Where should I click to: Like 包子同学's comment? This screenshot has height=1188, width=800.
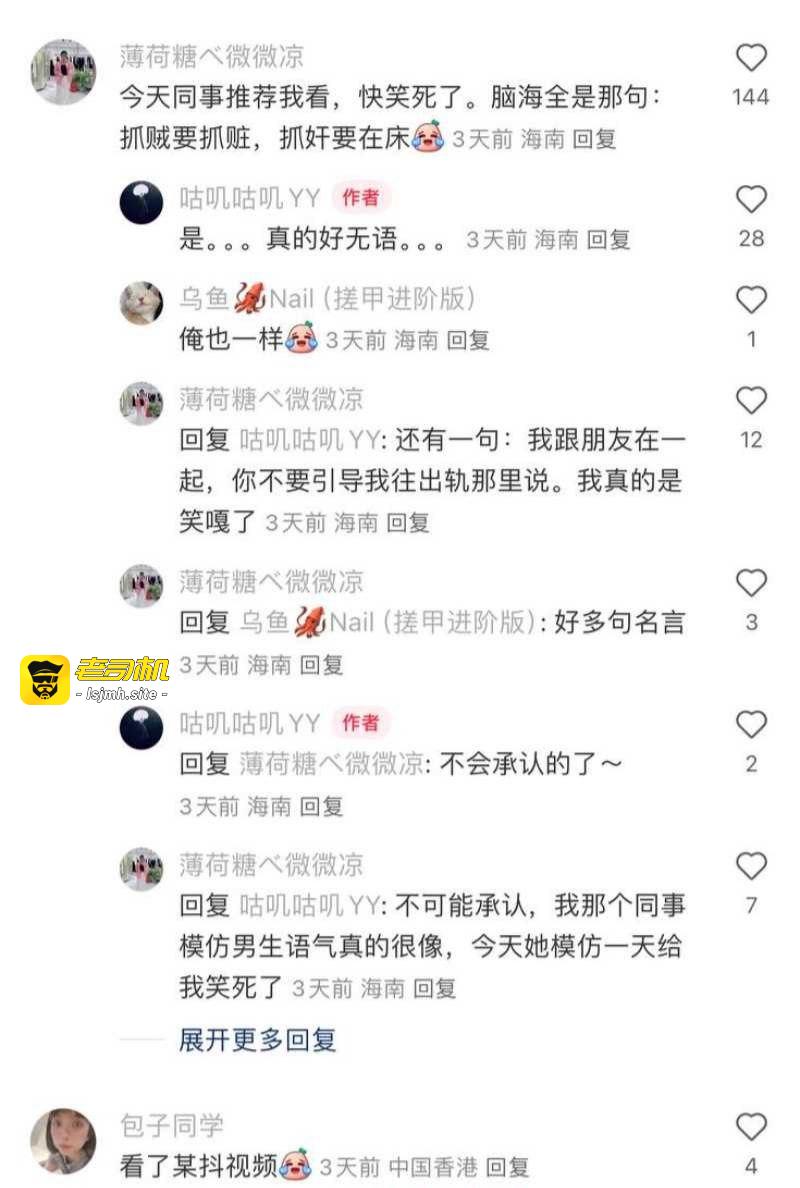[752, 1127]
